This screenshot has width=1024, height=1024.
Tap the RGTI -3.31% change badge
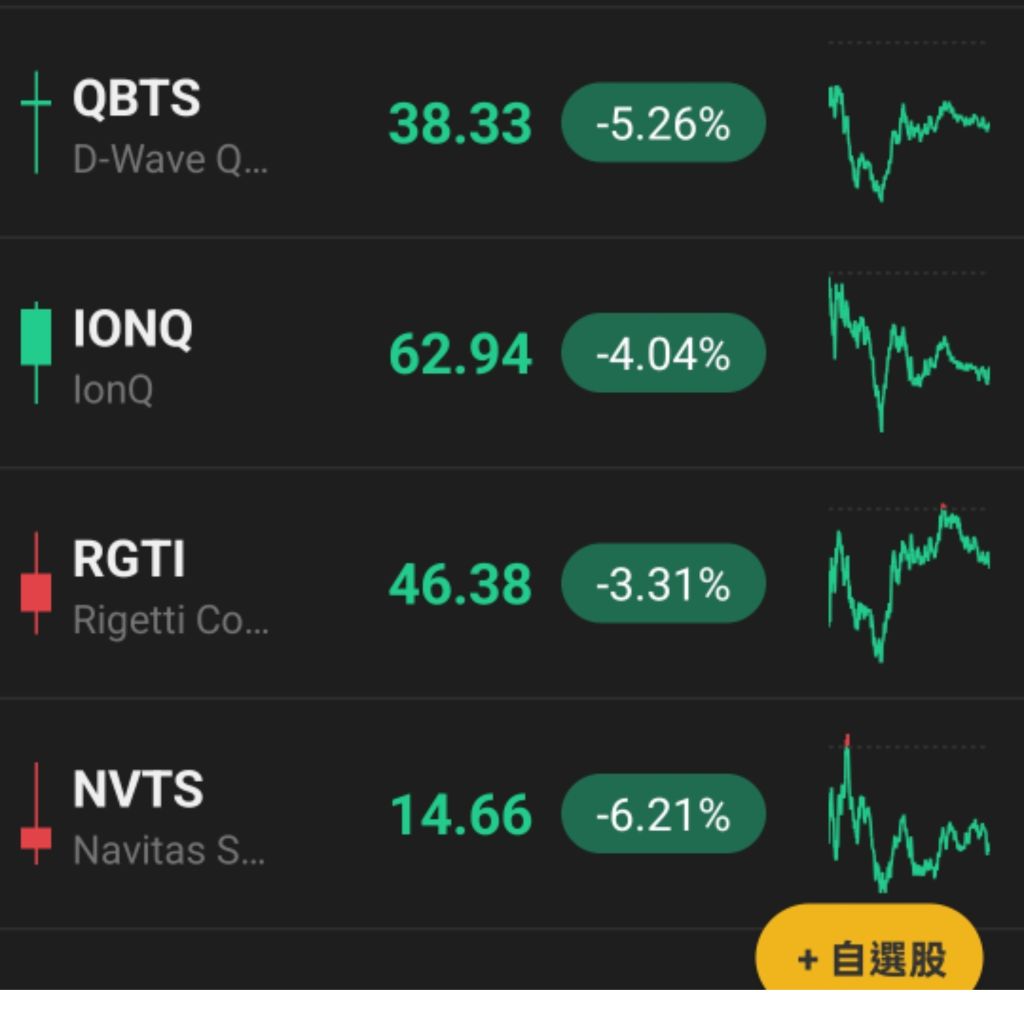click(x=663, y=584)
